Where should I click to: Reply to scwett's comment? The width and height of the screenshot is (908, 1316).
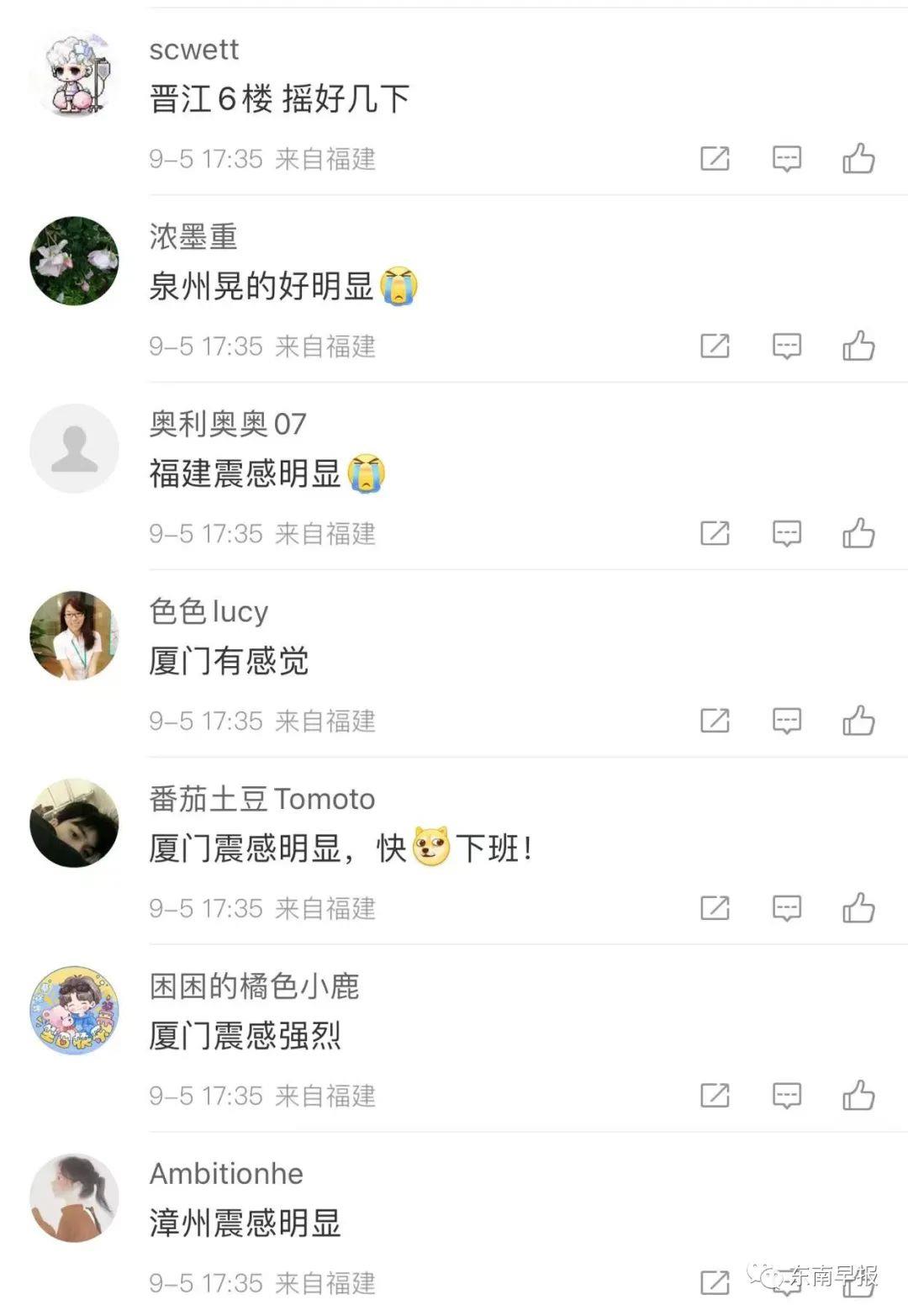point(787,158)
